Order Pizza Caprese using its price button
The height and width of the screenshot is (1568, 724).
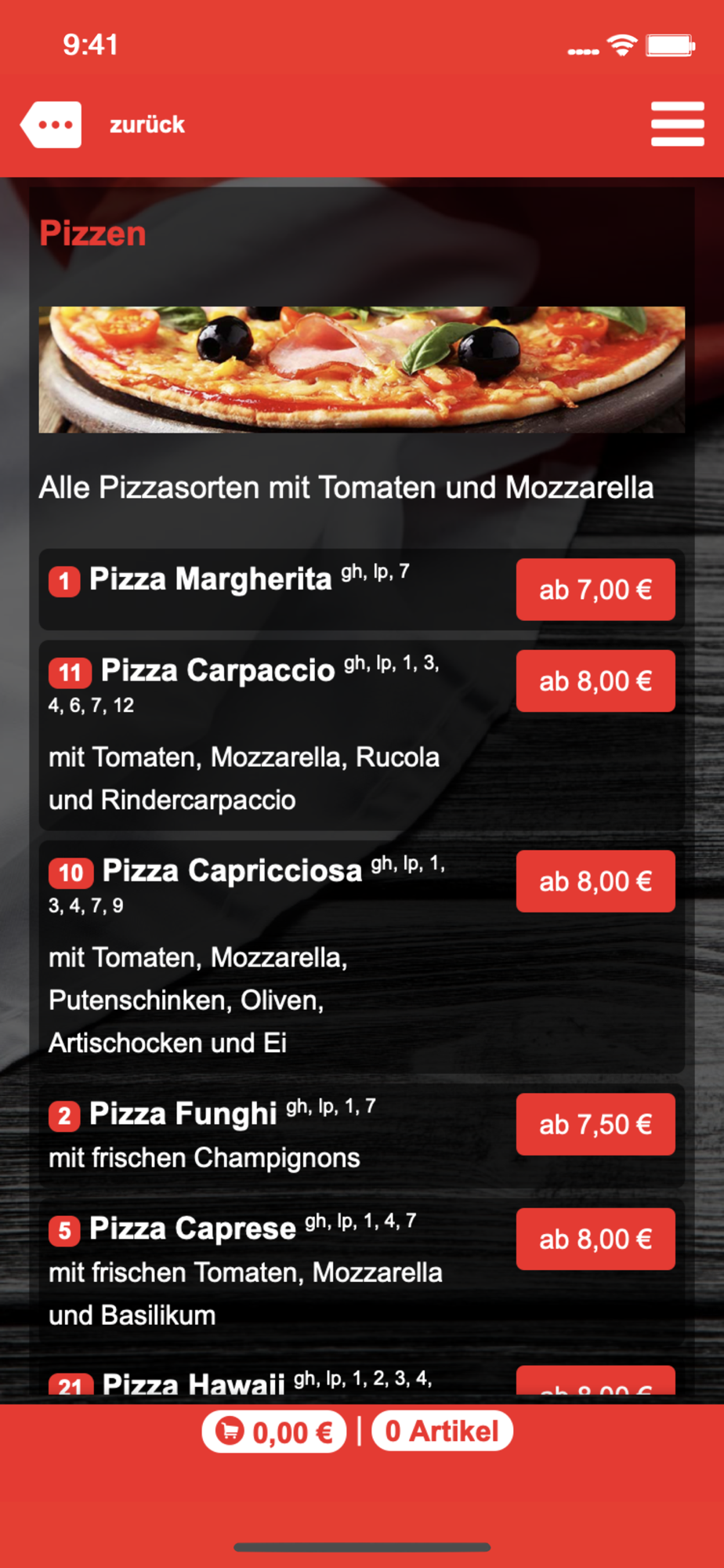tap(595, 1239)
